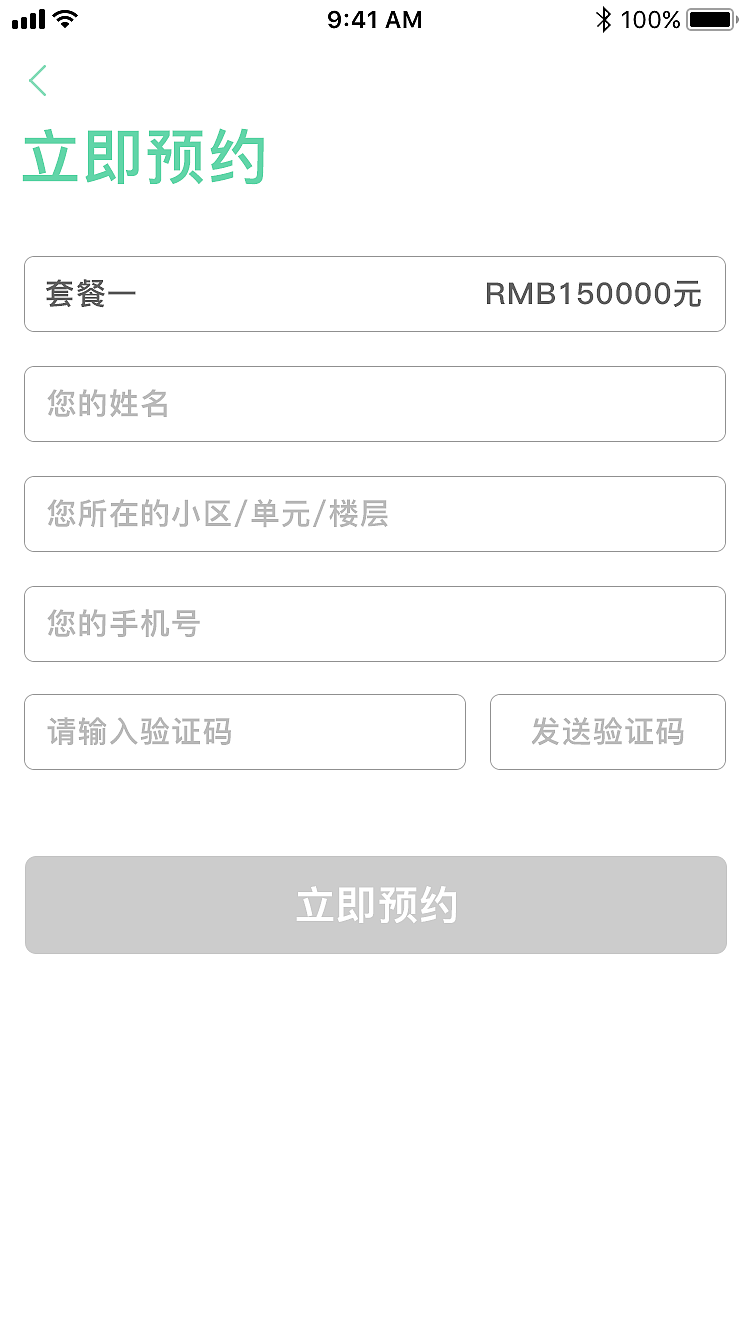Tap the 9:41 AM clock display
Screen dimensions: 750x1334
[x=374, y=18]
